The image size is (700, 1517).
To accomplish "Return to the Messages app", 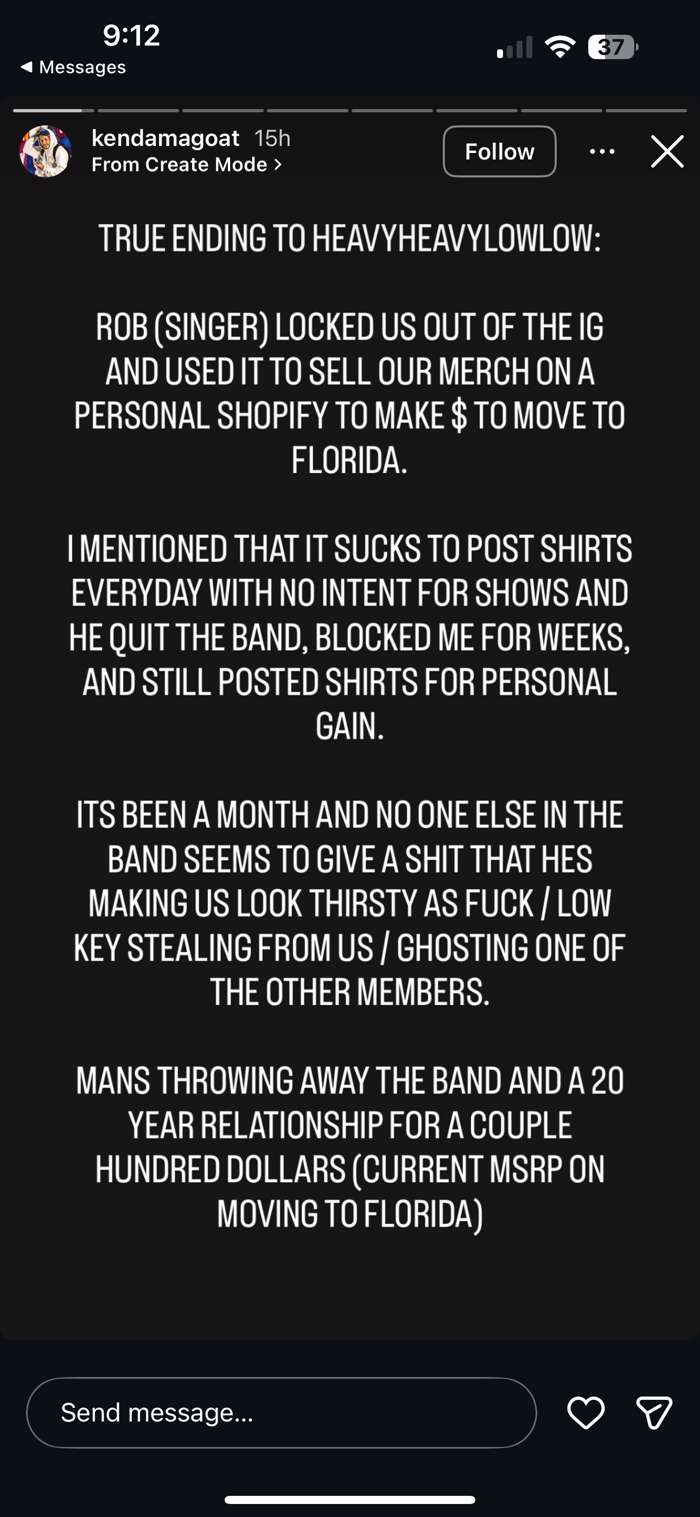I will [73, 67].
